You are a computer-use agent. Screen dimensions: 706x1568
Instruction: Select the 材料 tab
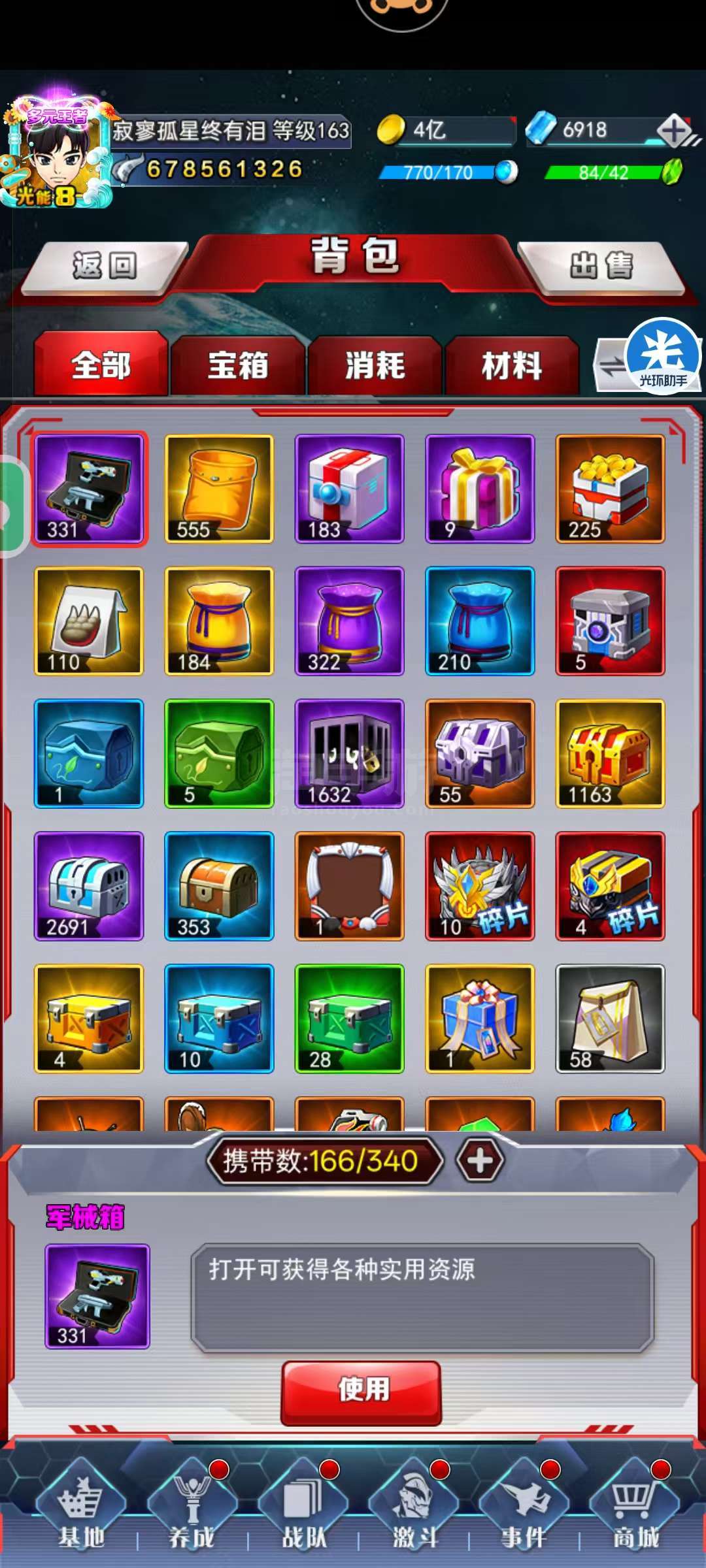pos(512,365)
